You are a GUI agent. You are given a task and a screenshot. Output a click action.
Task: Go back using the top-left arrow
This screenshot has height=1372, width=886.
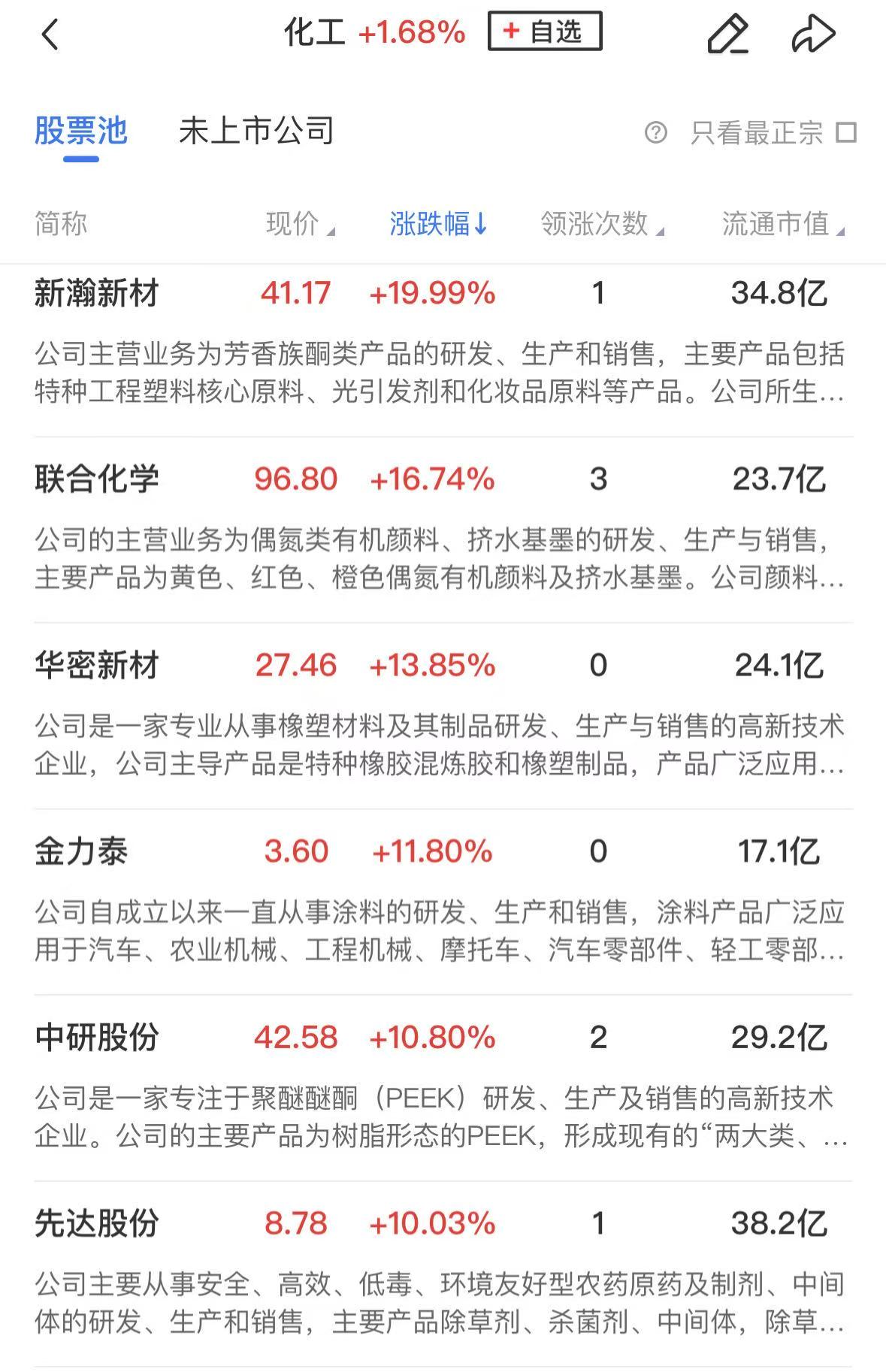[50, 35]
